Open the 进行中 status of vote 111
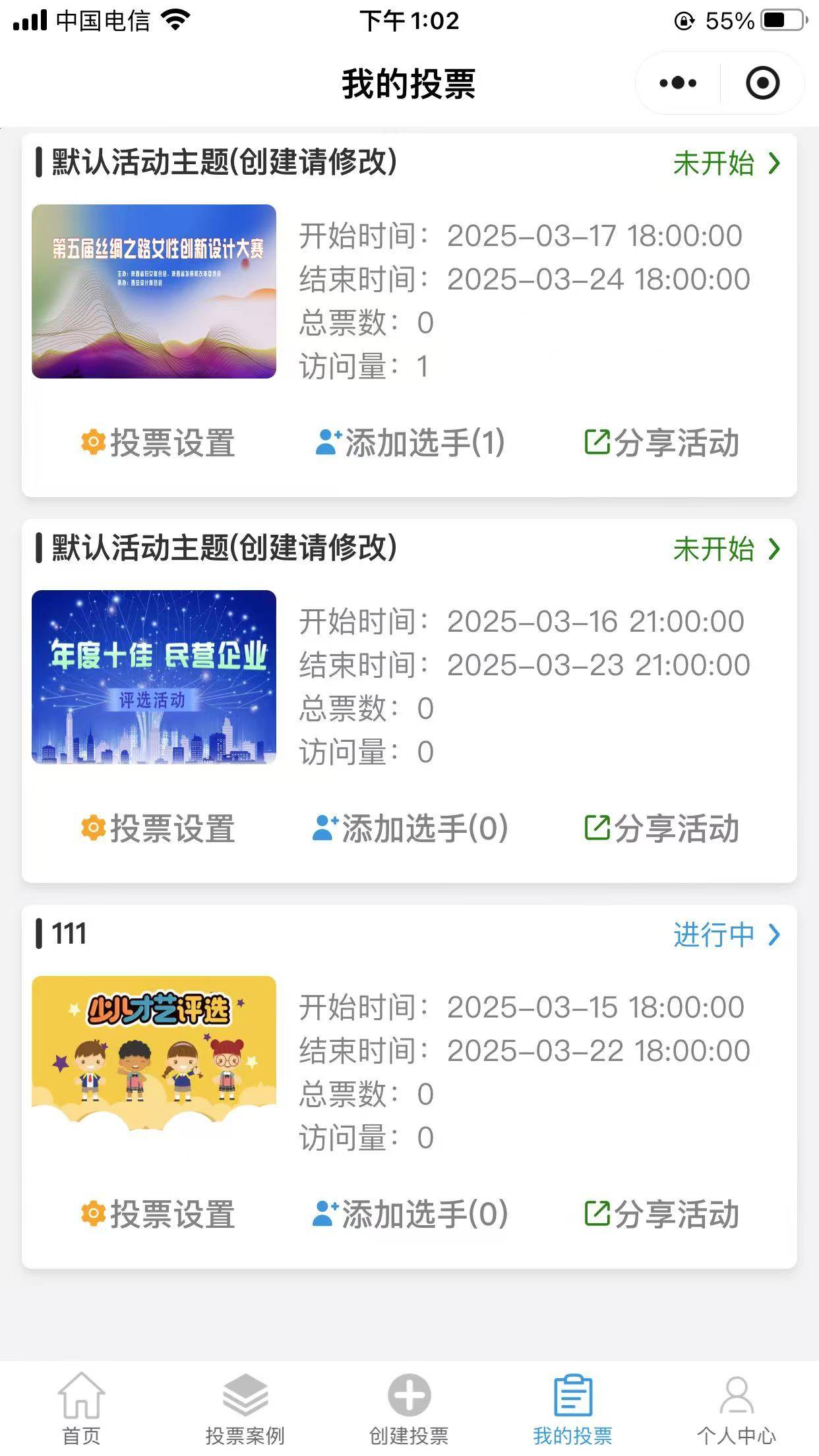This screenshot has height=1456, width=819. (x=726, y=934)
